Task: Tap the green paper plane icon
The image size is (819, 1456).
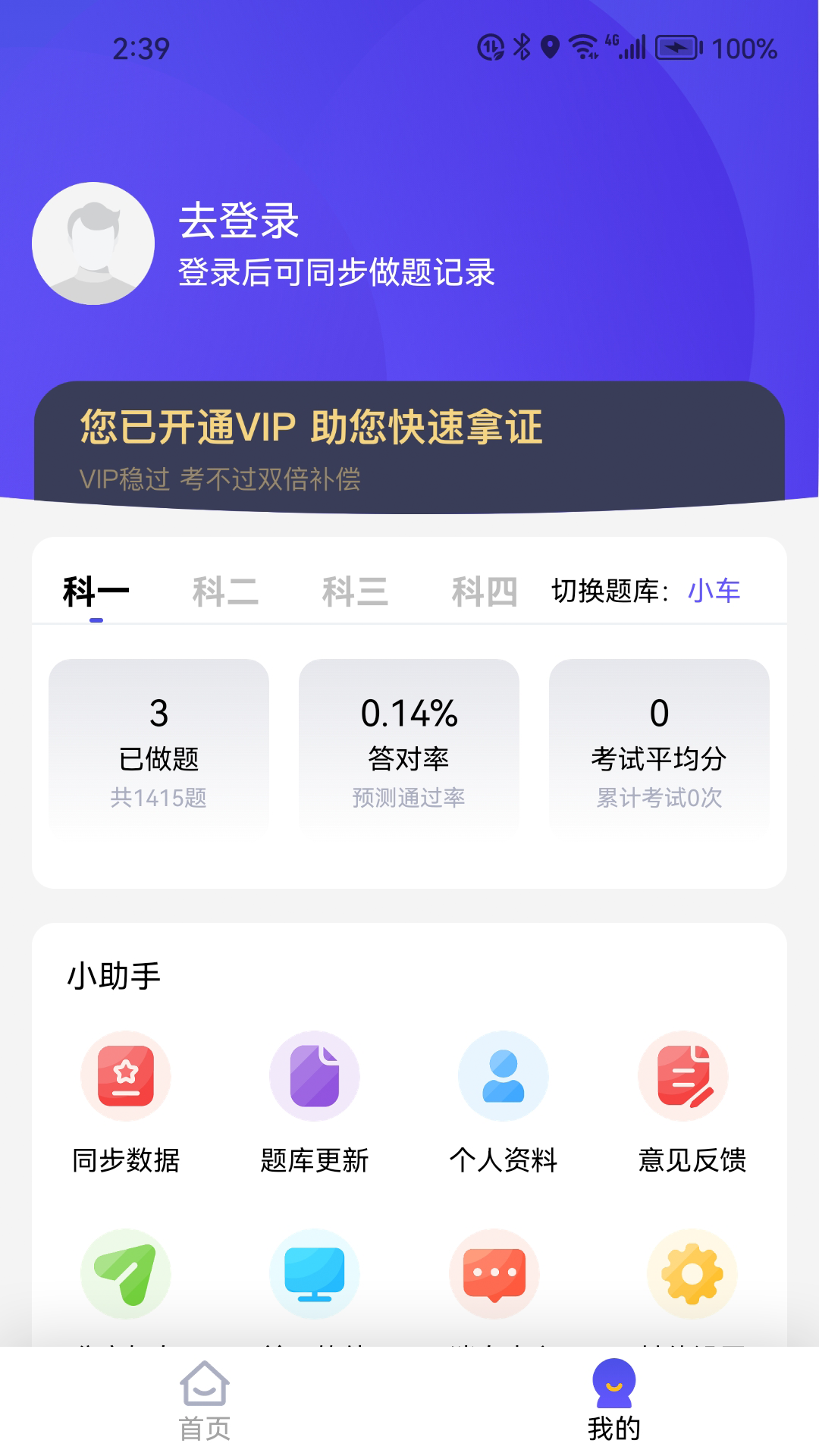Action: tap(126, 1274)
